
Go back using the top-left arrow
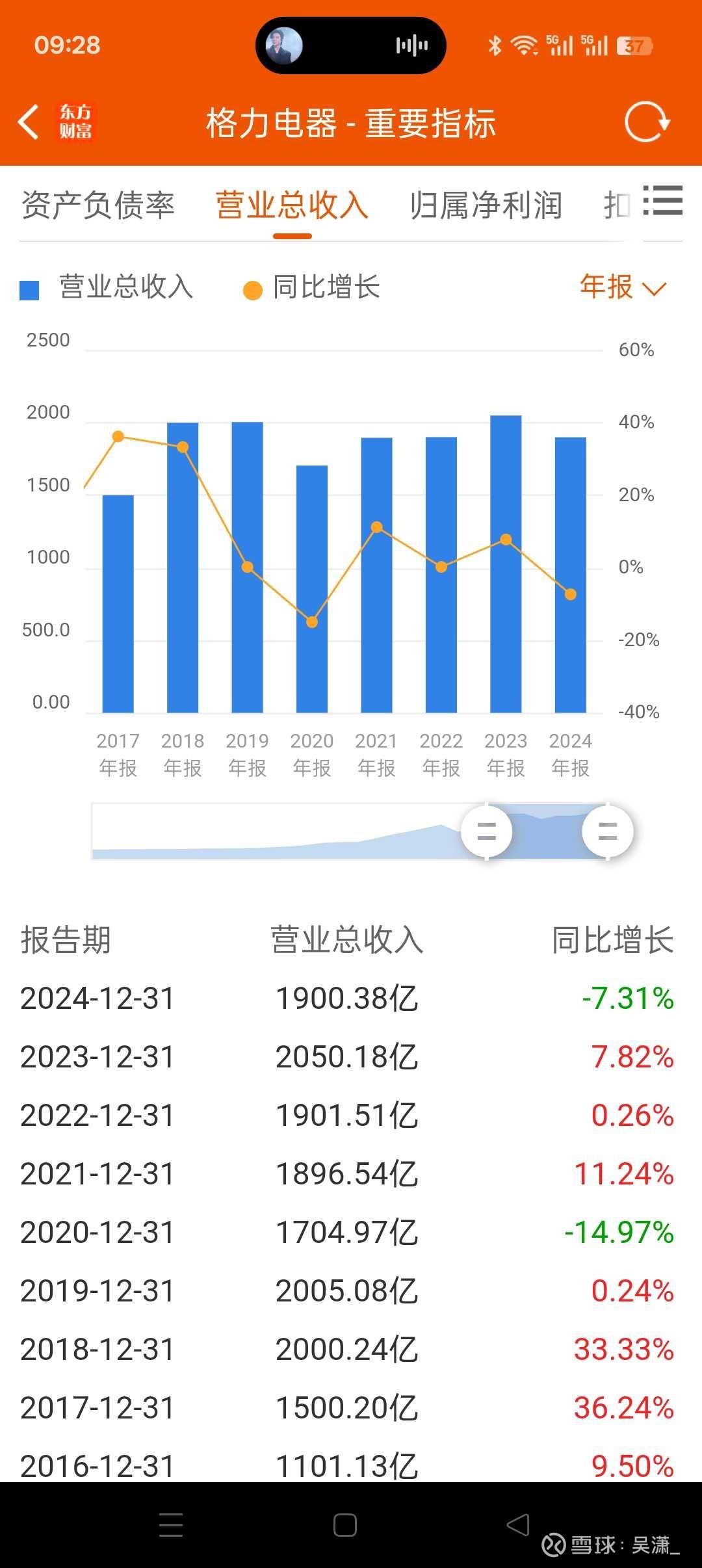29,122
